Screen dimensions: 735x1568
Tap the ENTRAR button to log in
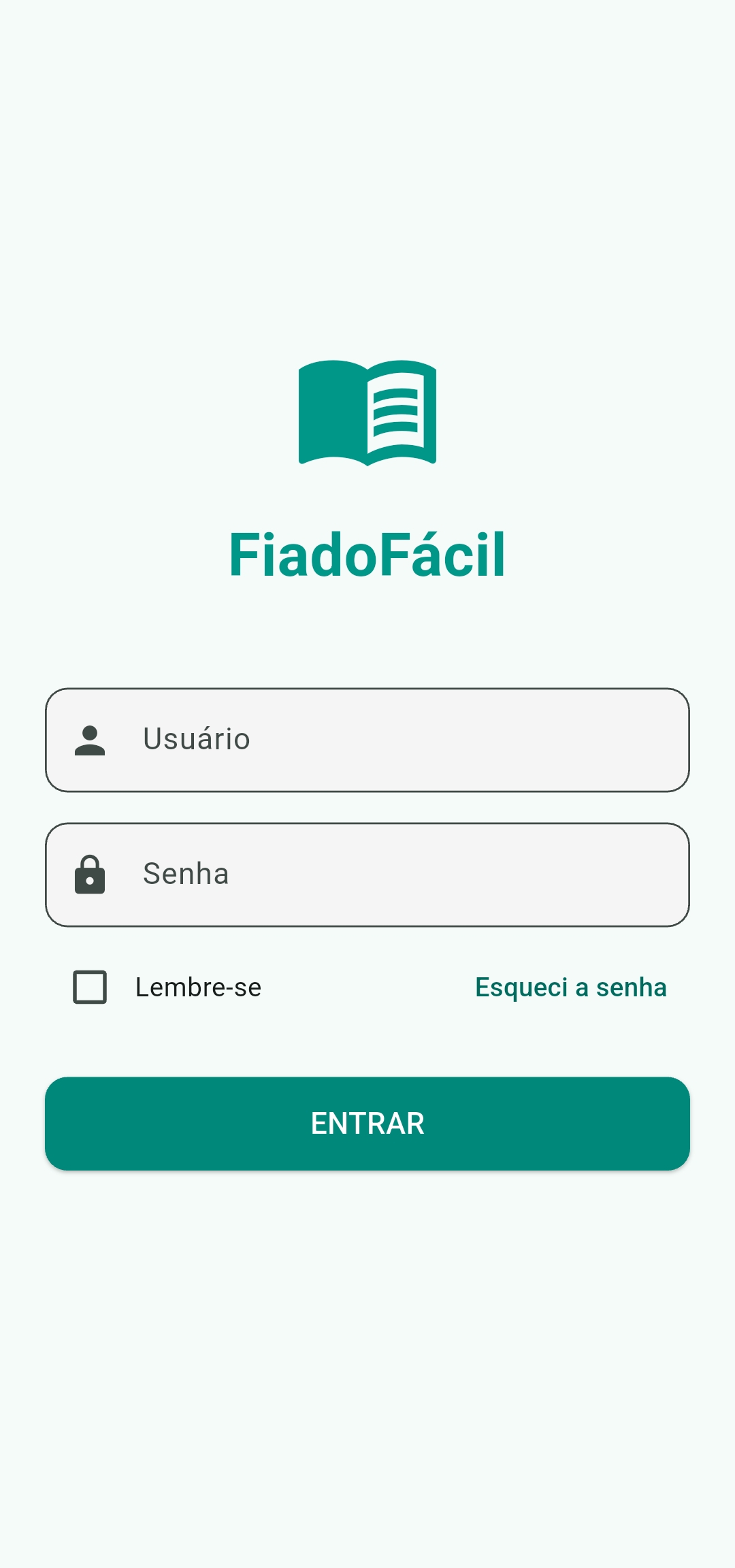click(367, 1124)
